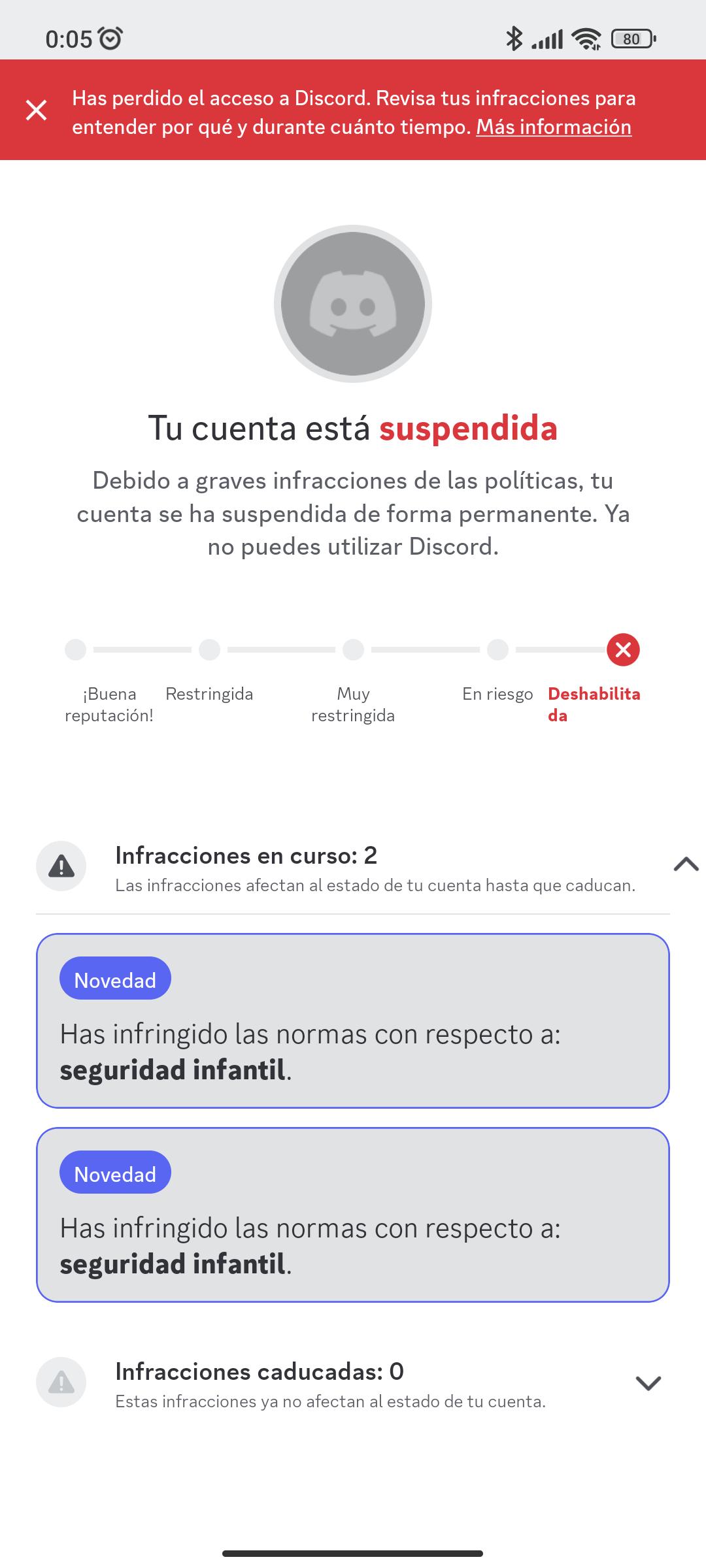This screenshot has width=706, height=1568.
Task: Open the first seguridad infantil infraction card
Action: [x=353, y=1021]
